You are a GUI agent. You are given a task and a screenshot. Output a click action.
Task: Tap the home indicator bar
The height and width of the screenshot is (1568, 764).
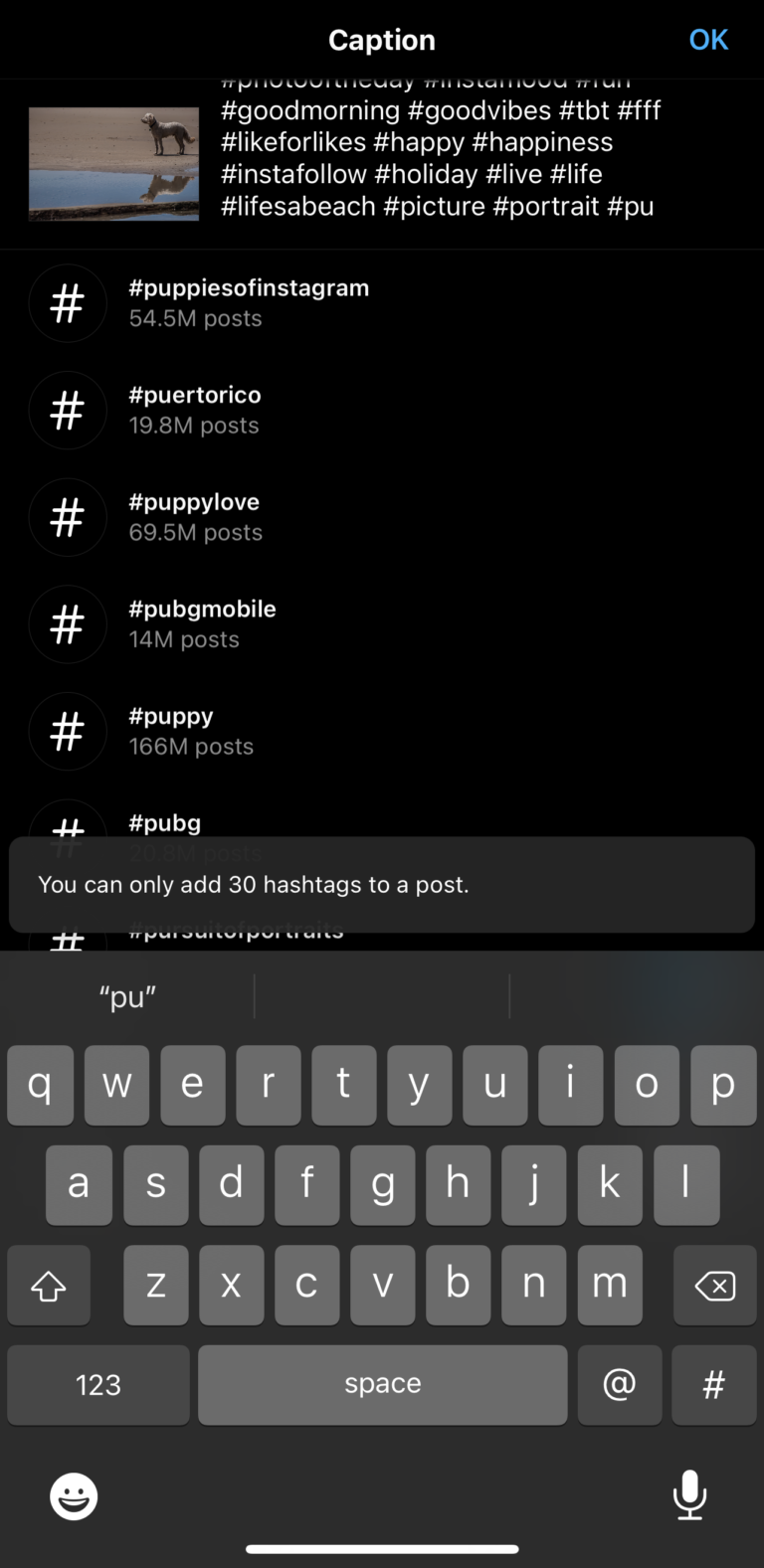(382, 1547)
